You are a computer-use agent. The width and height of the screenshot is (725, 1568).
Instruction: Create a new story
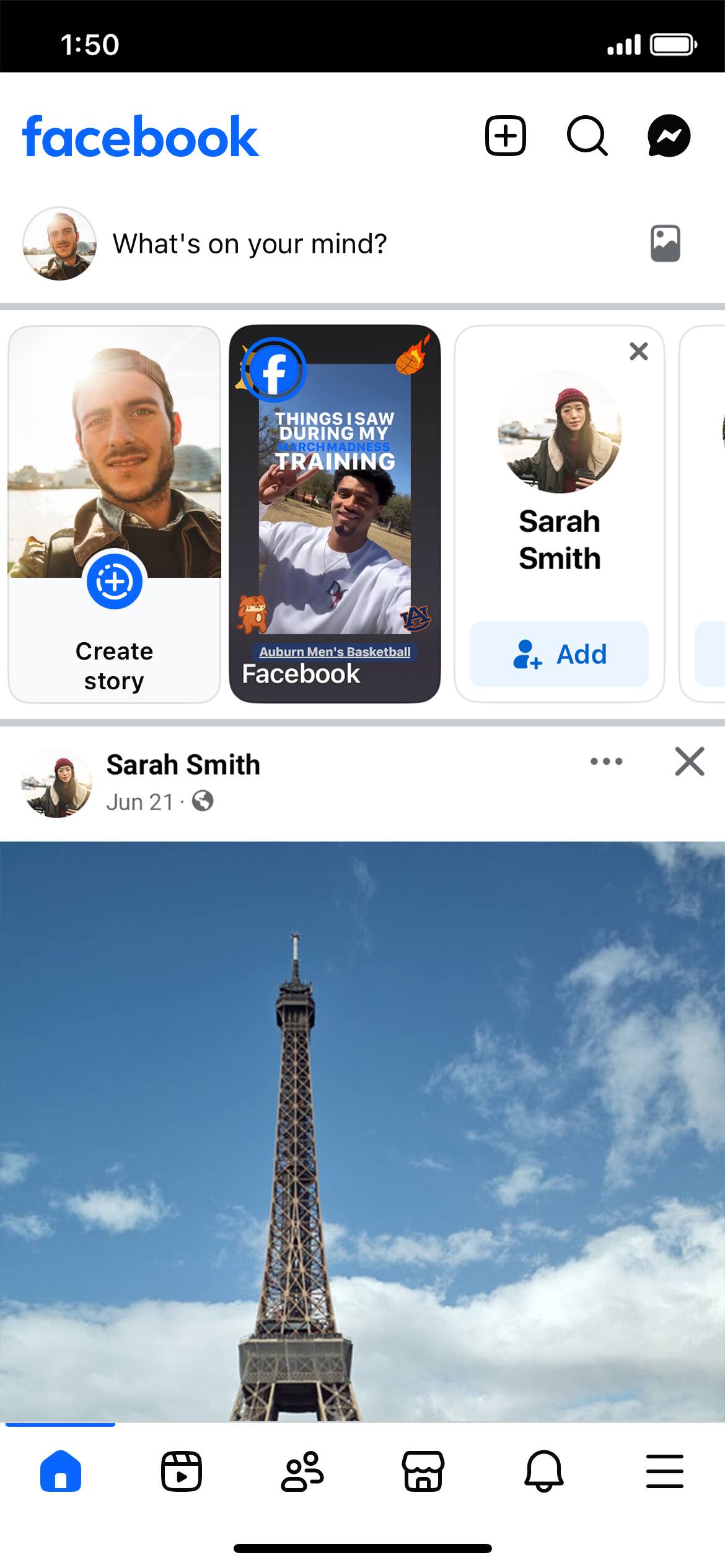(x=114, y=514)
